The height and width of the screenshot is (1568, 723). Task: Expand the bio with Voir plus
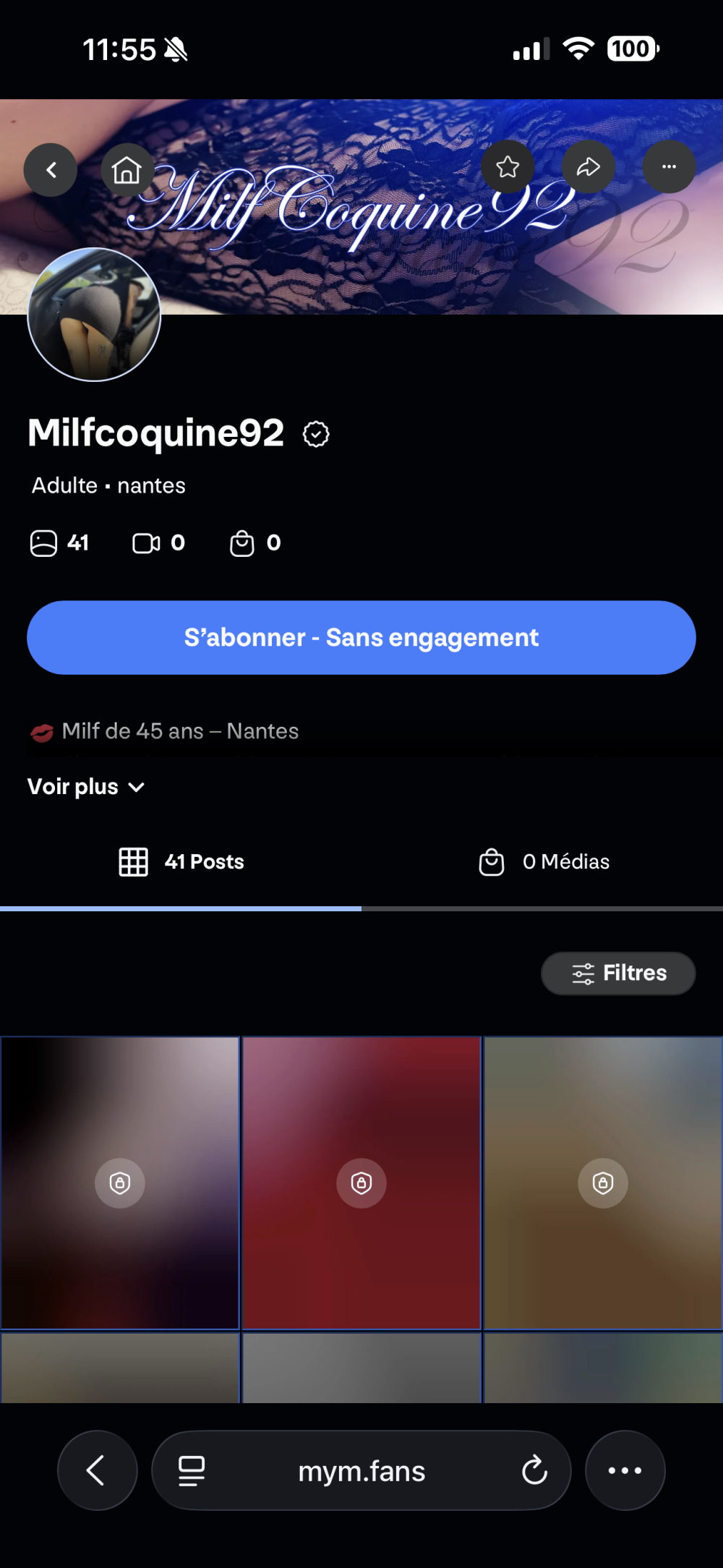pyautogui.click(x=86, y=787)
